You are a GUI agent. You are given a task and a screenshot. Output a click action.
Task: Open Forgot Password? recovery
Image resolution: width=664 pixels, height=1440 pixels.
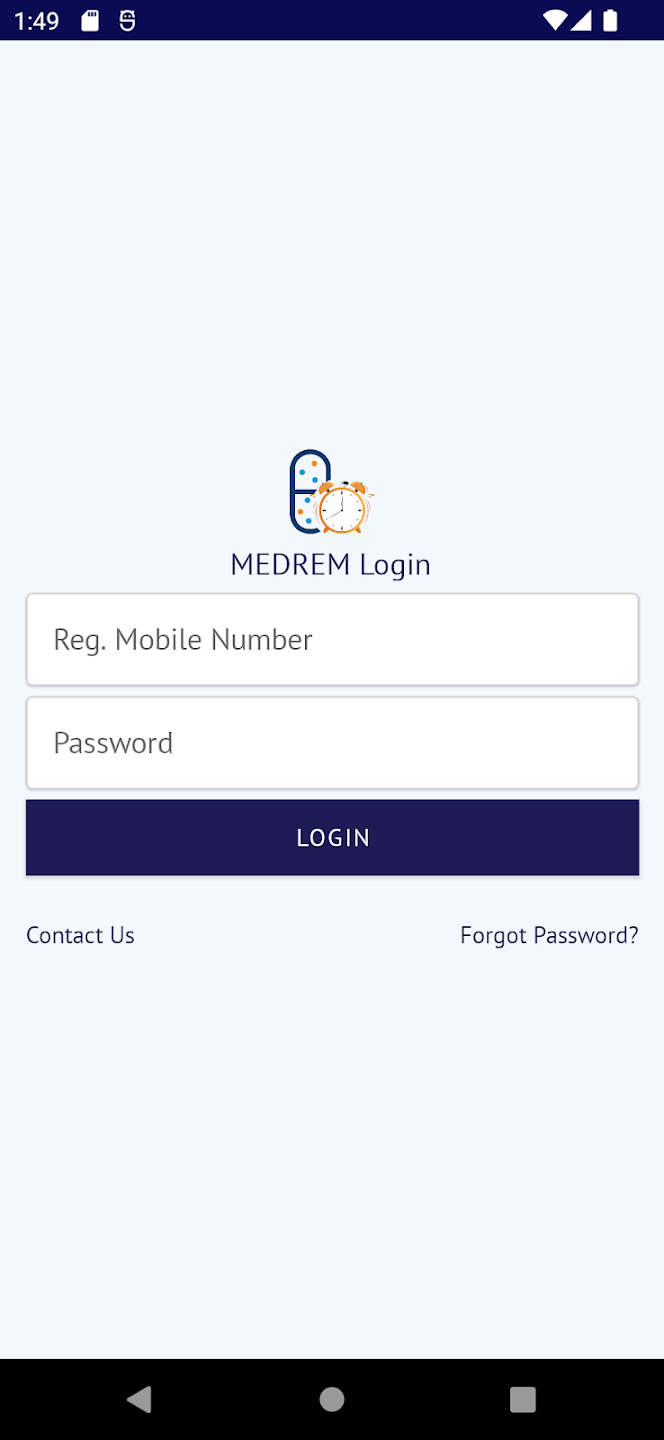point(548,935)
